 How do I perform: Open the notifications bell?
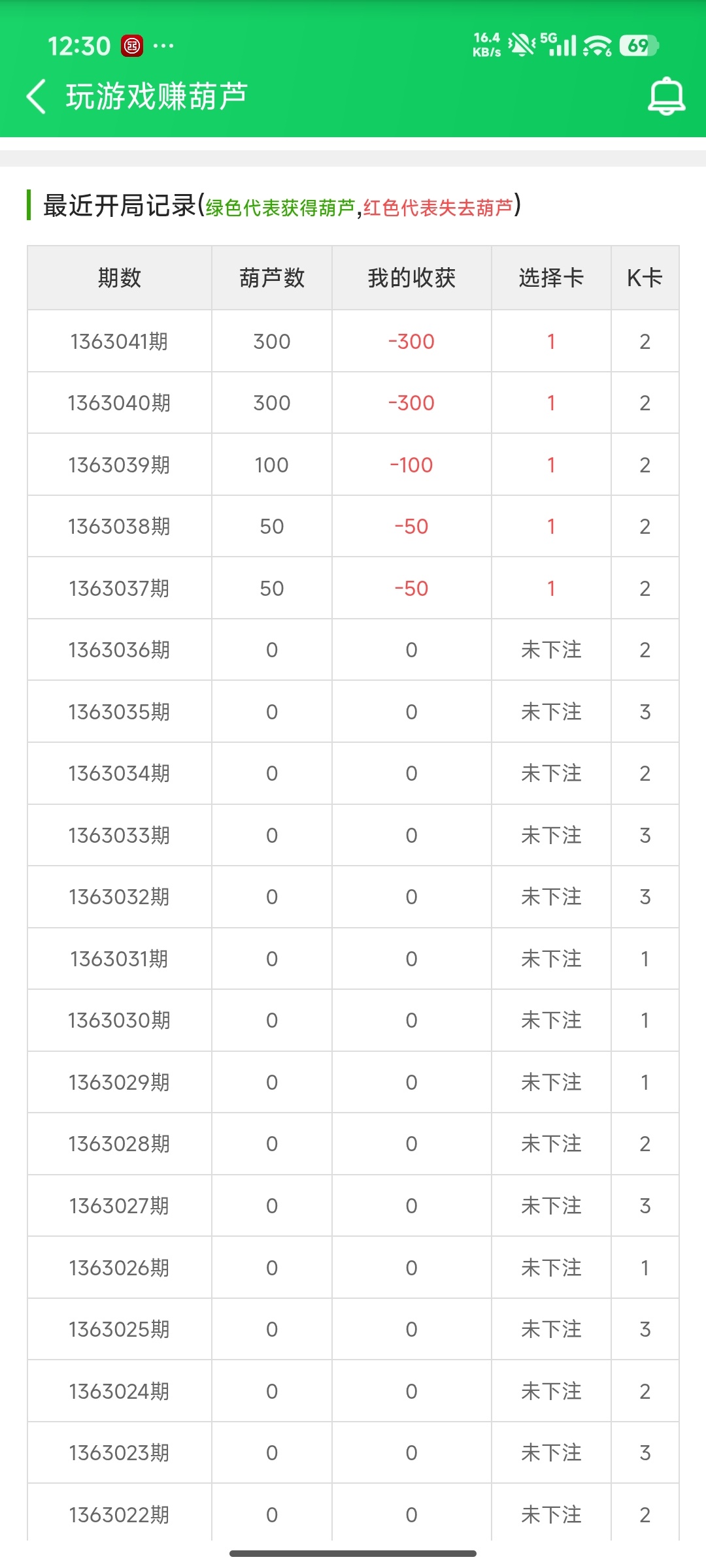(666, 97)
